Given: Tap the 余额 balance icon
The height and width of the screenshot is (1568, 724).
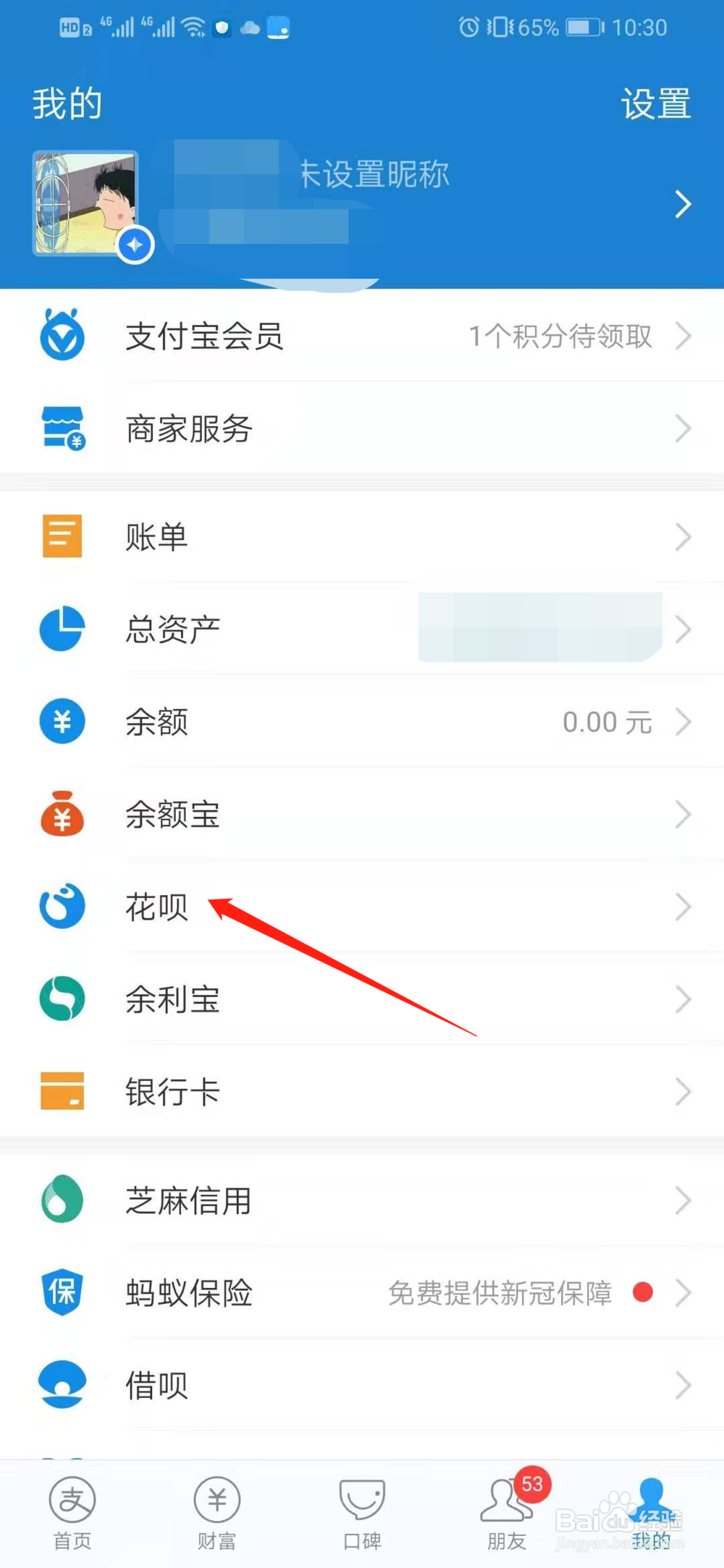Looking at the screenshot, I should pos(62,721).
